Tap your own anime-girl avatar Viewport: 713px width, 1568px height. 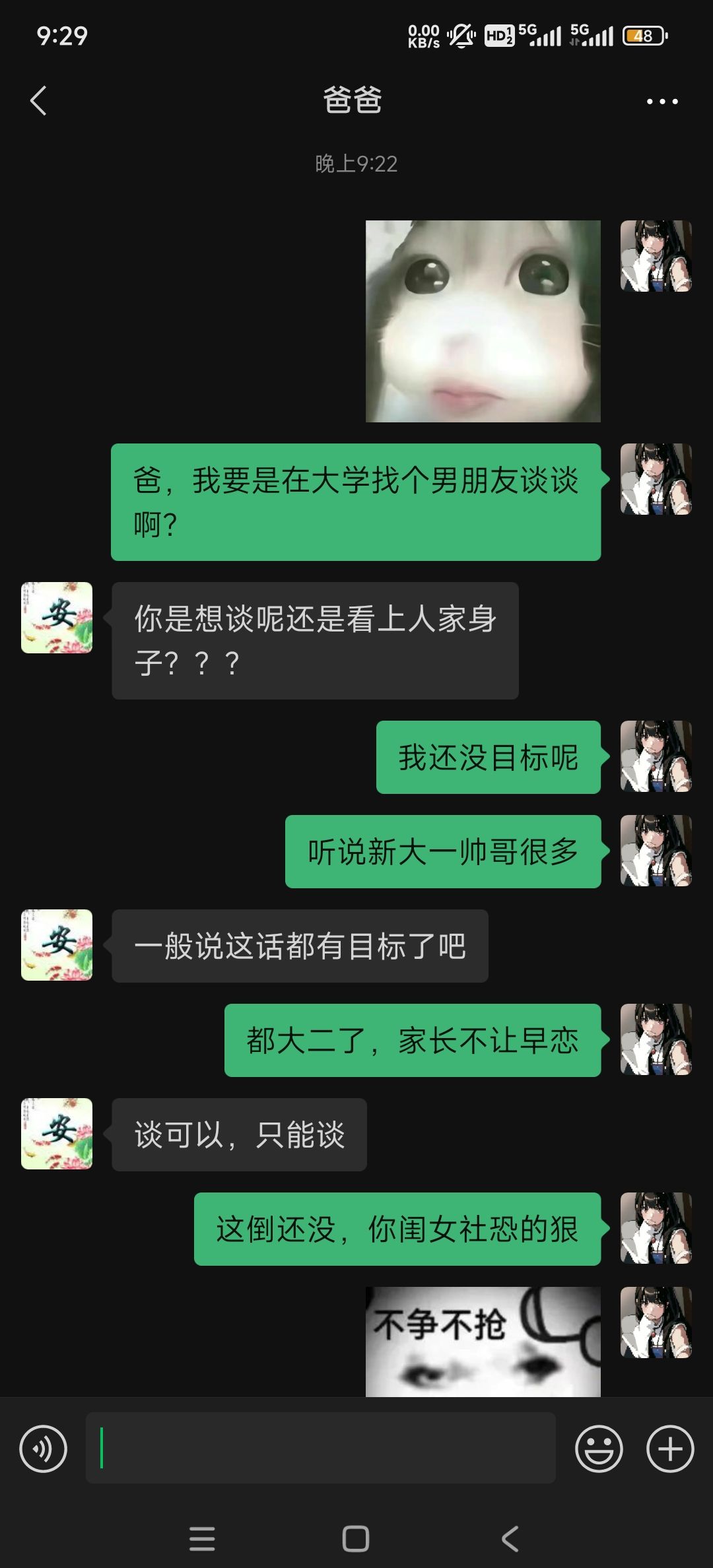pos(656,257)
